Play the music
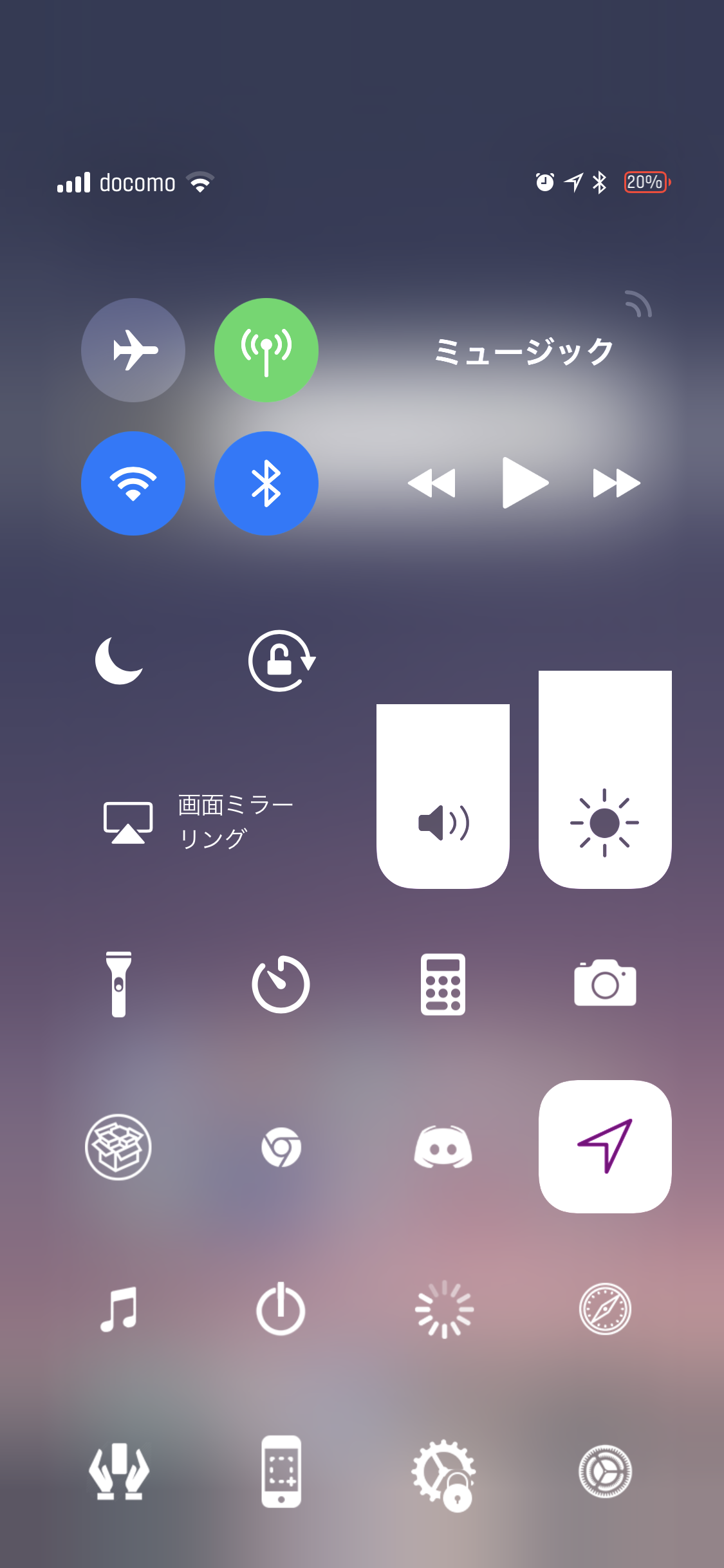The width and height of the screenshot is (724, 1568). pos(524,483)
